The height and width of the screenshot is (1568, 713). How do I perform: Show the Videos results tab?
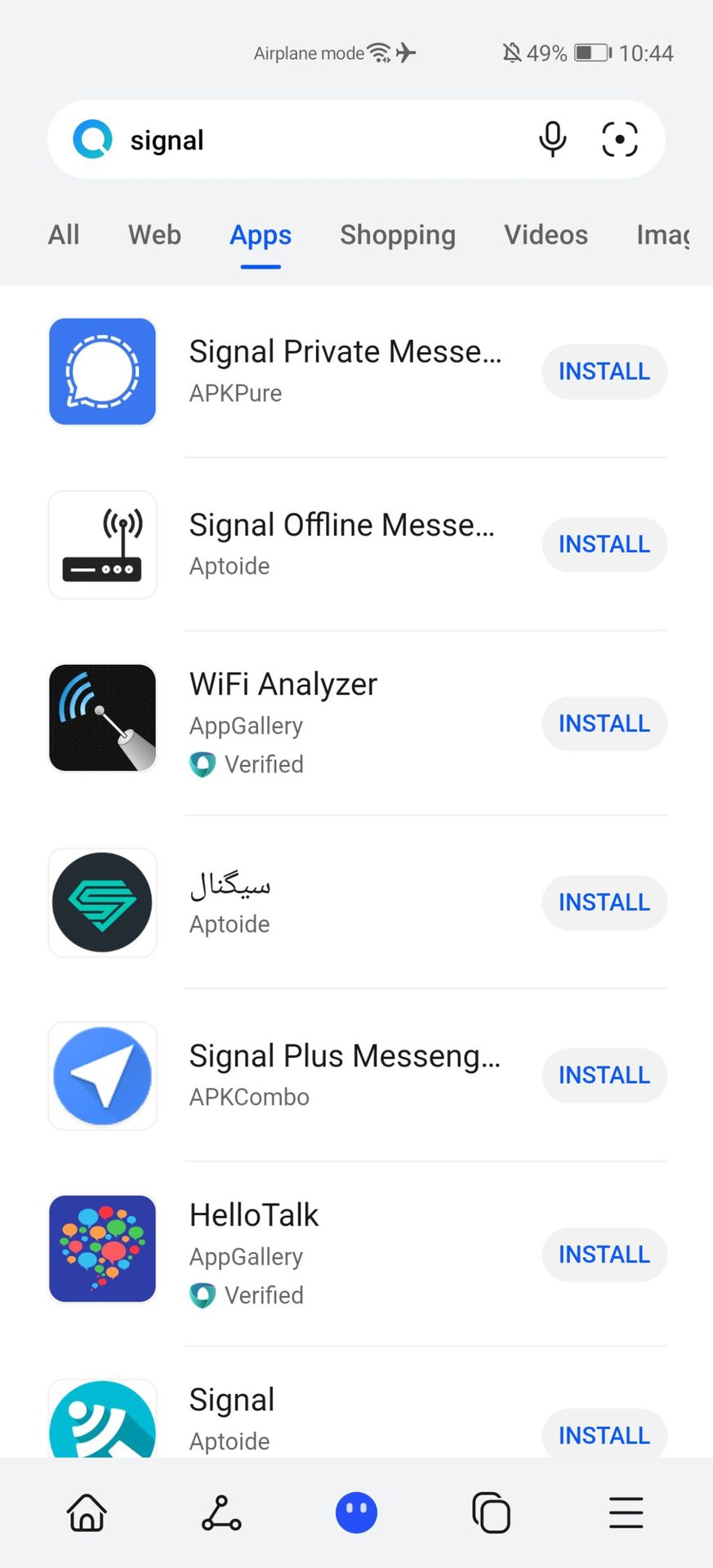tap(546, 235)
